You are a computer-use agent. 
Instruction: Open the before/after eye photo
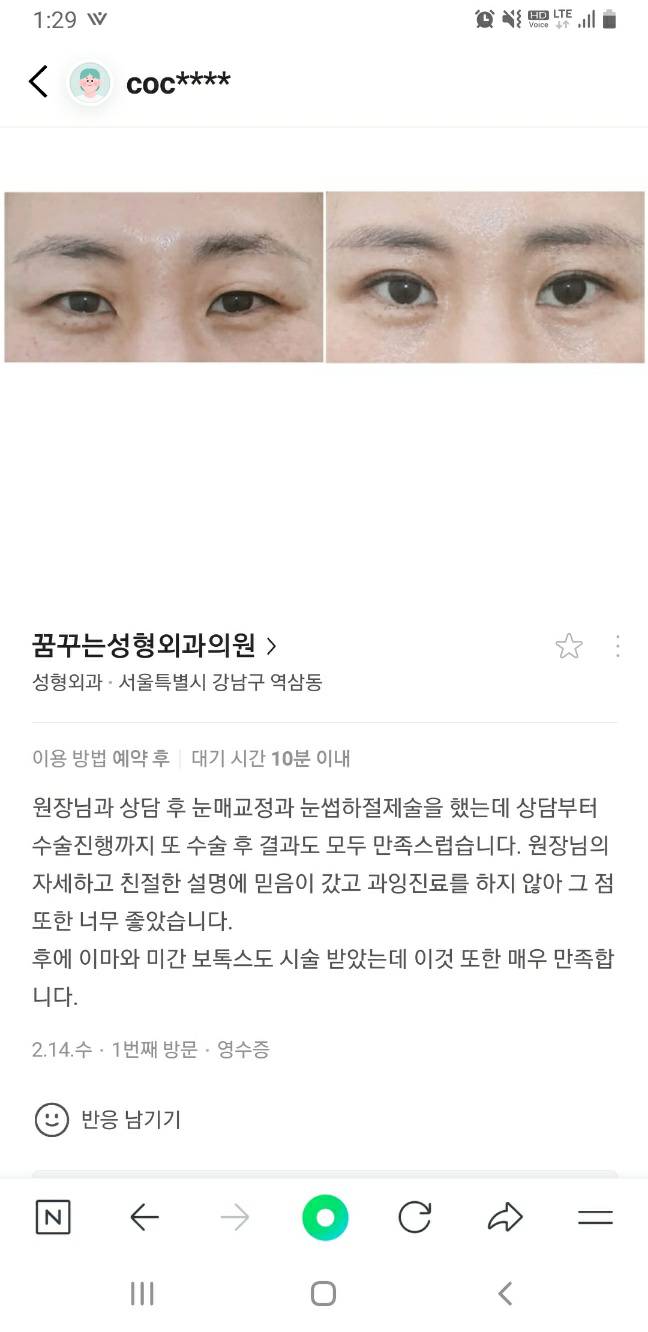click(x=324, y=277)
